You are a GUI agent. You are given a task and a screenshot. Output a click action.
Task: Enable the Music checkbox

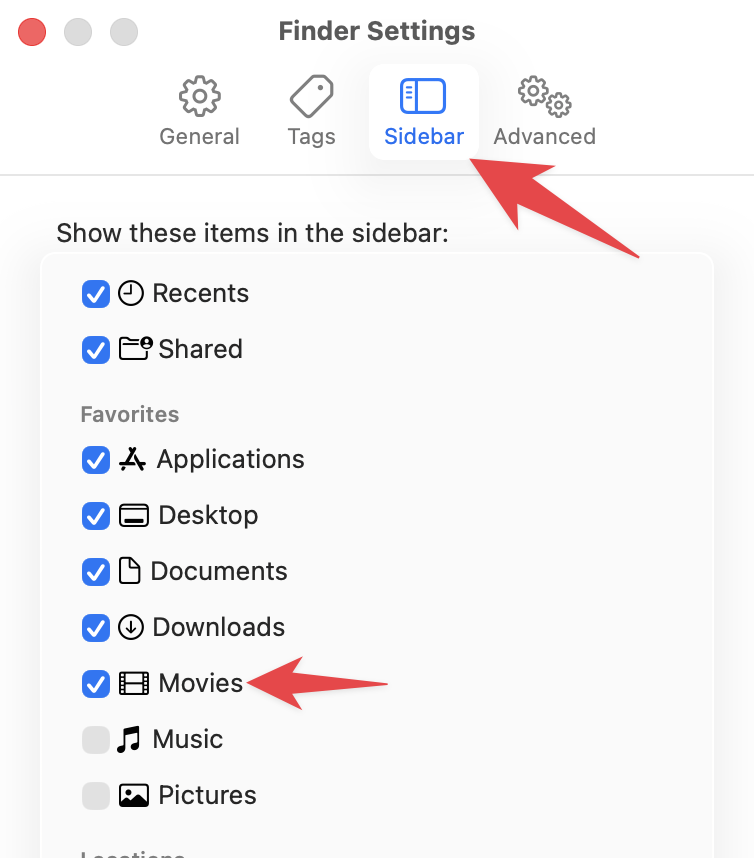click(x=96, y=740)
